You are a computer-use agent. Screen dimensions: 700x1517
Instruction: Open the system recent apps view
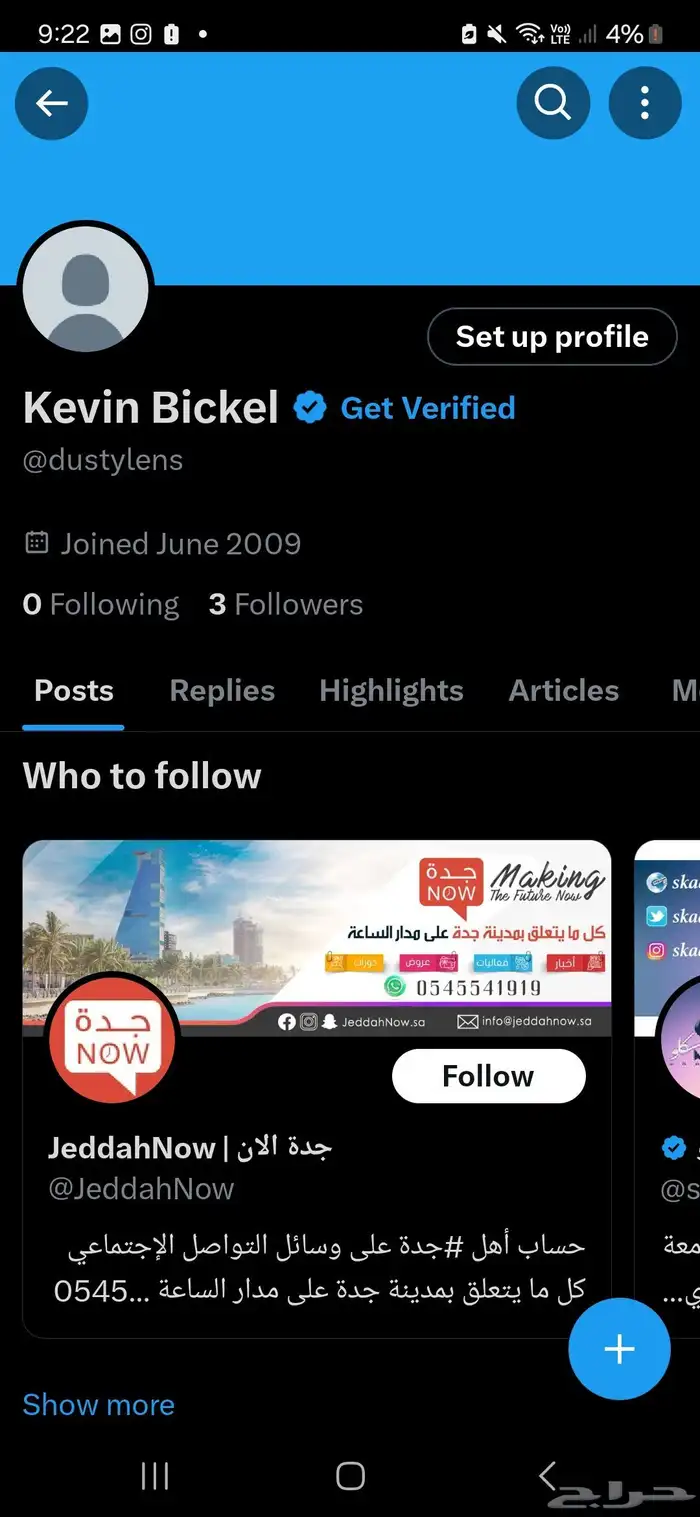(x=155, y=1476)
